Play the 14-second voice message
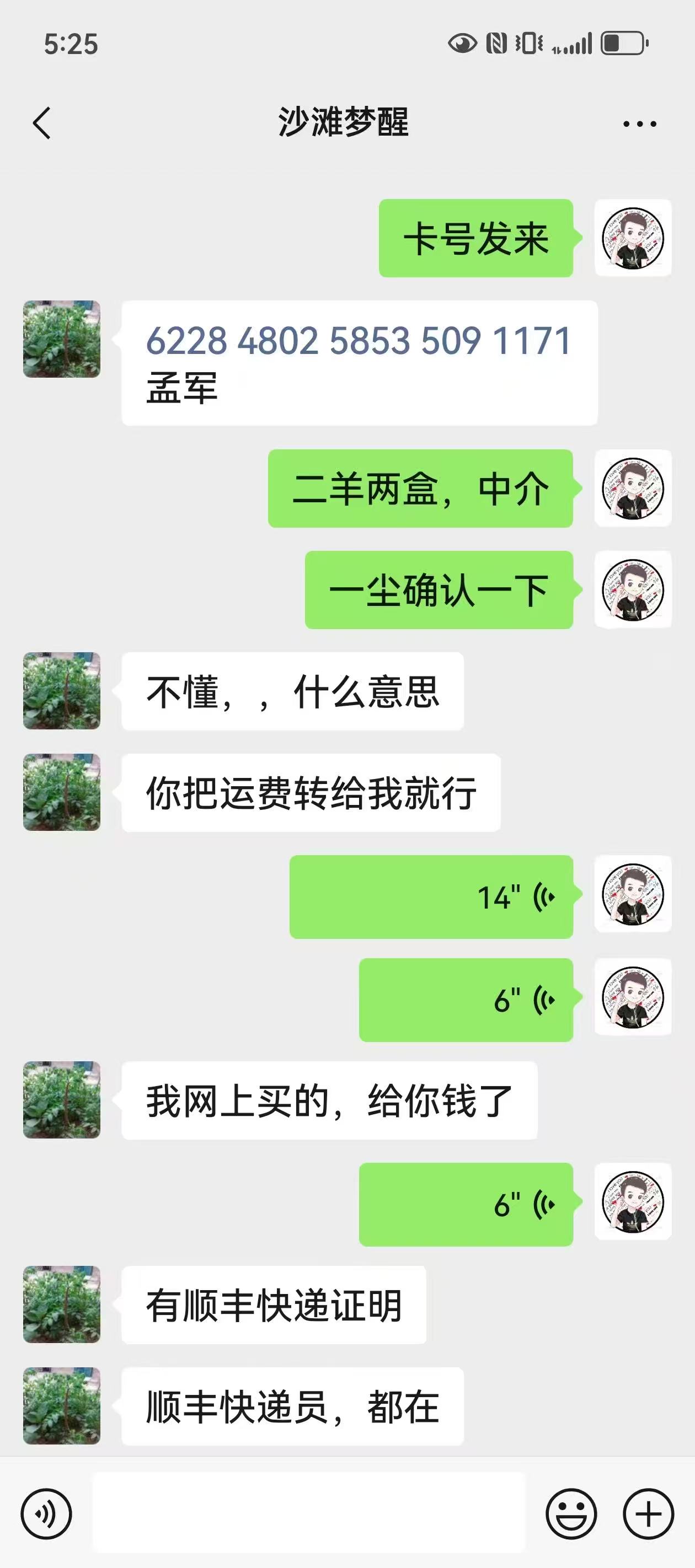 click(x=431, y=896)
